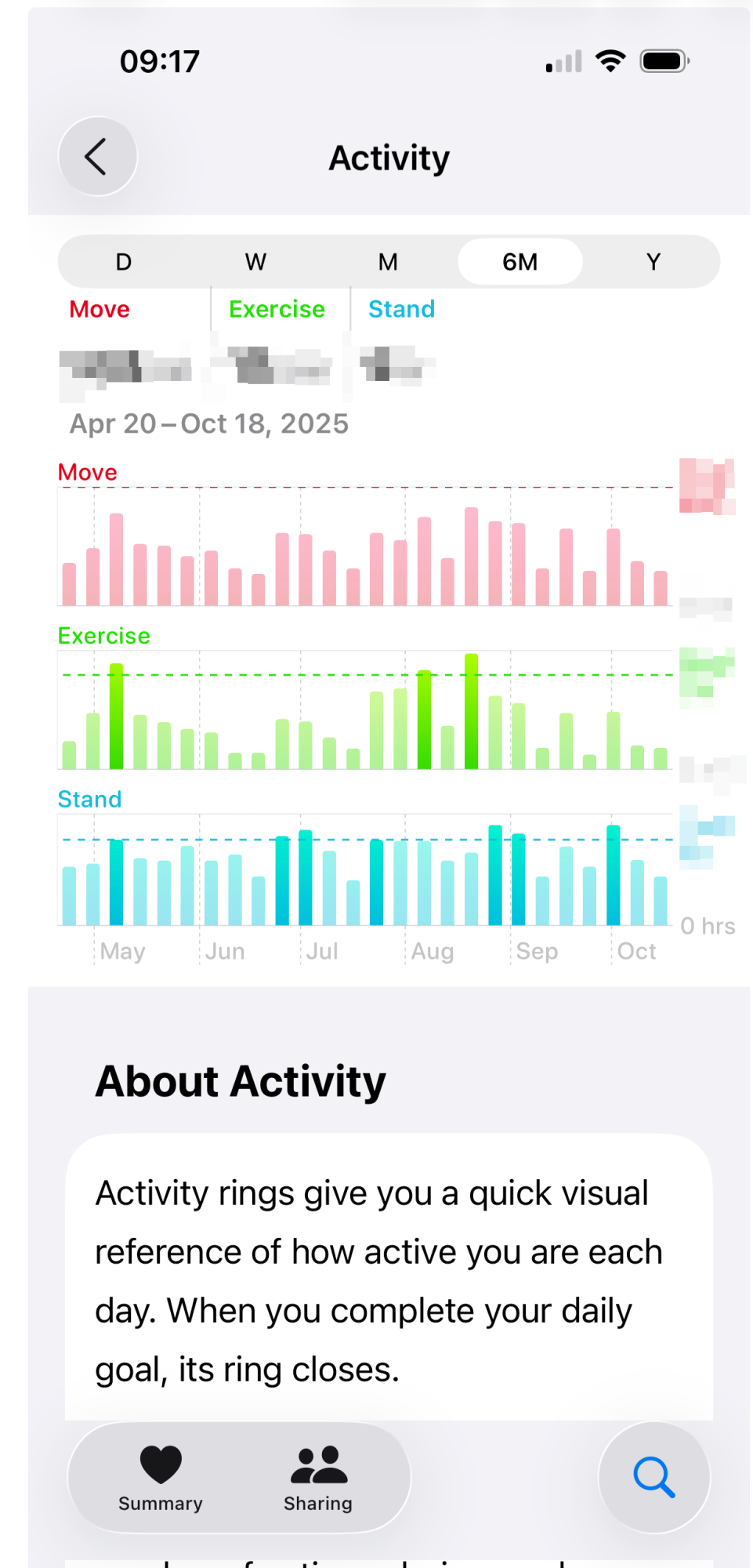Go to the Sharing tab

tap(318, 1478)
